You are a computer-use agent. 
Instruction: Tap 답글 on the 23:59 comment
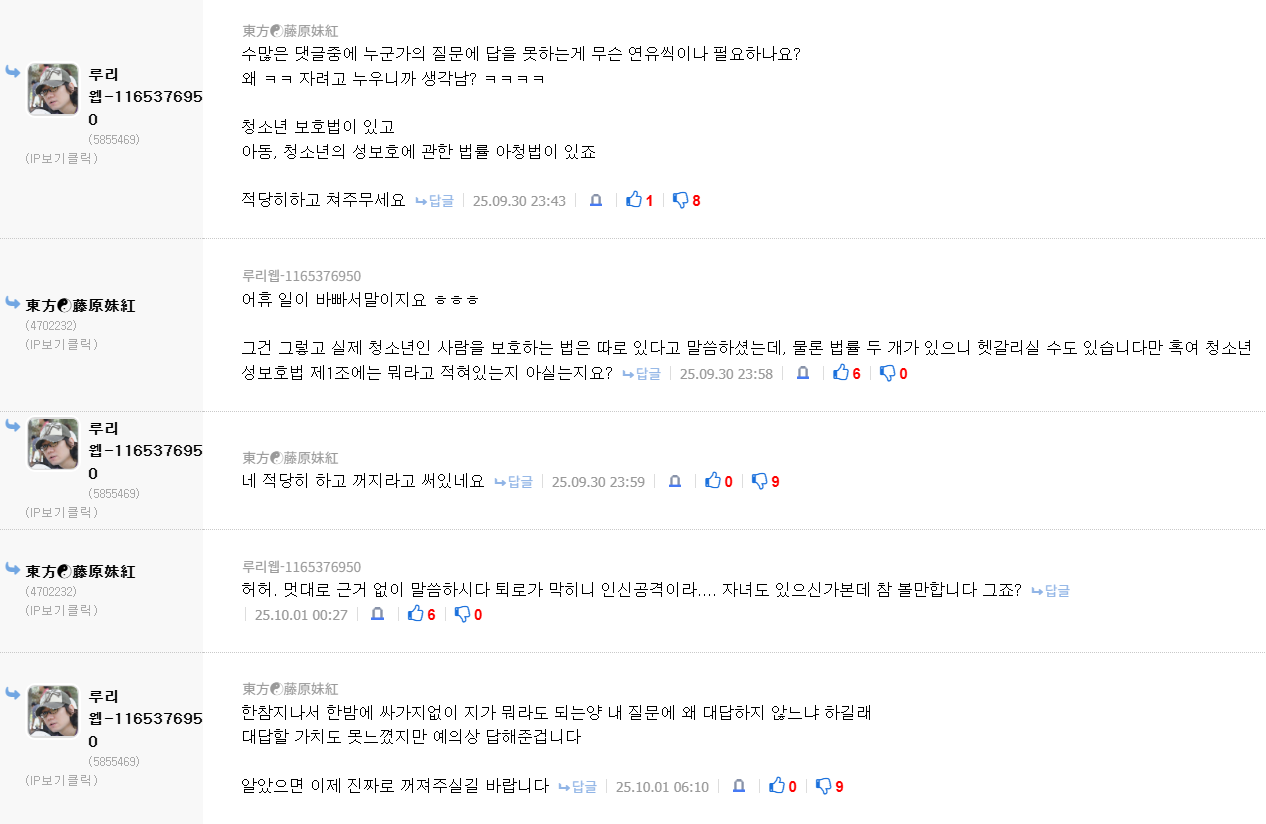click(514, 482)
